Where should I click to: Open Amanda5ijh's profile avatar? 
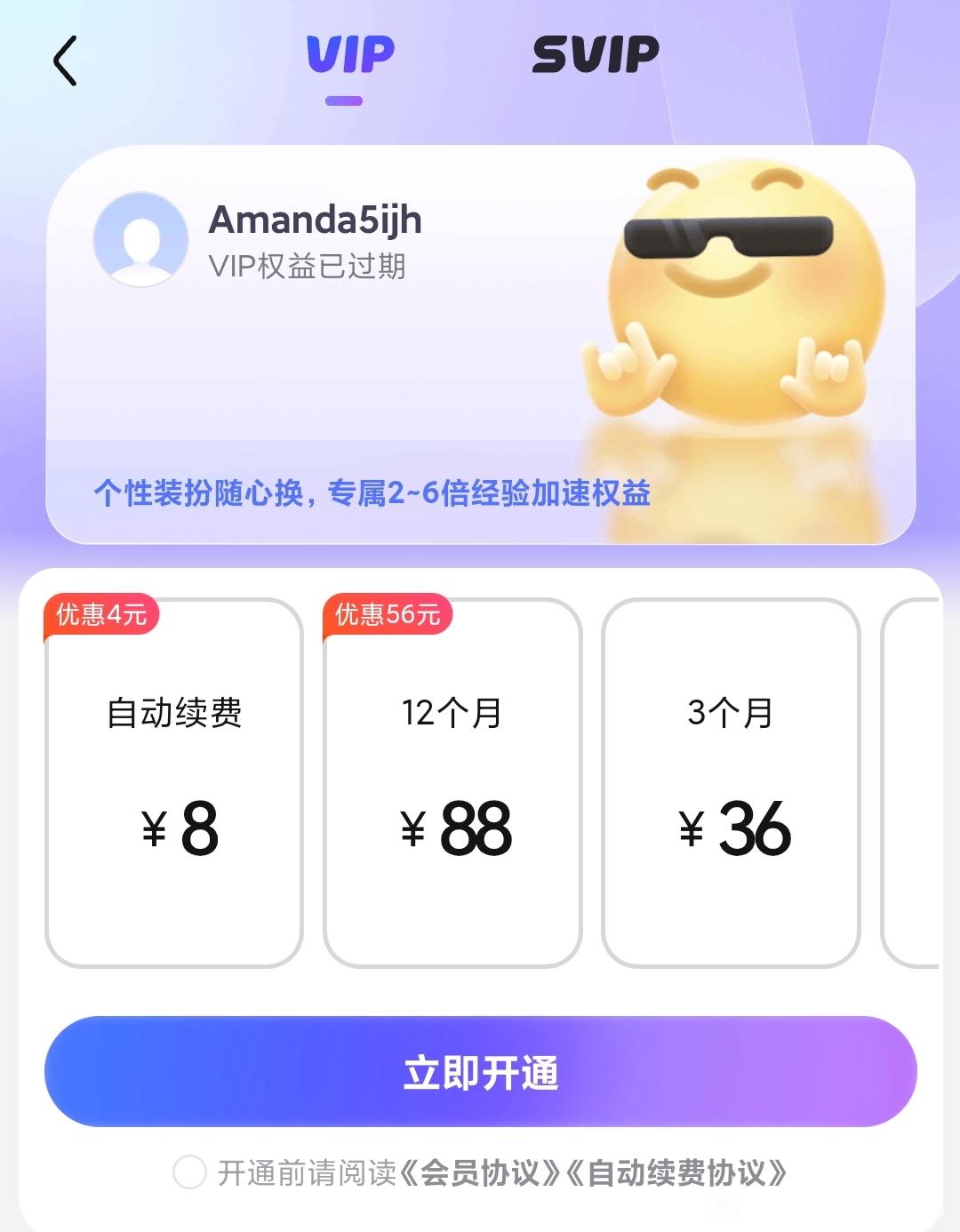click(140, 240)
